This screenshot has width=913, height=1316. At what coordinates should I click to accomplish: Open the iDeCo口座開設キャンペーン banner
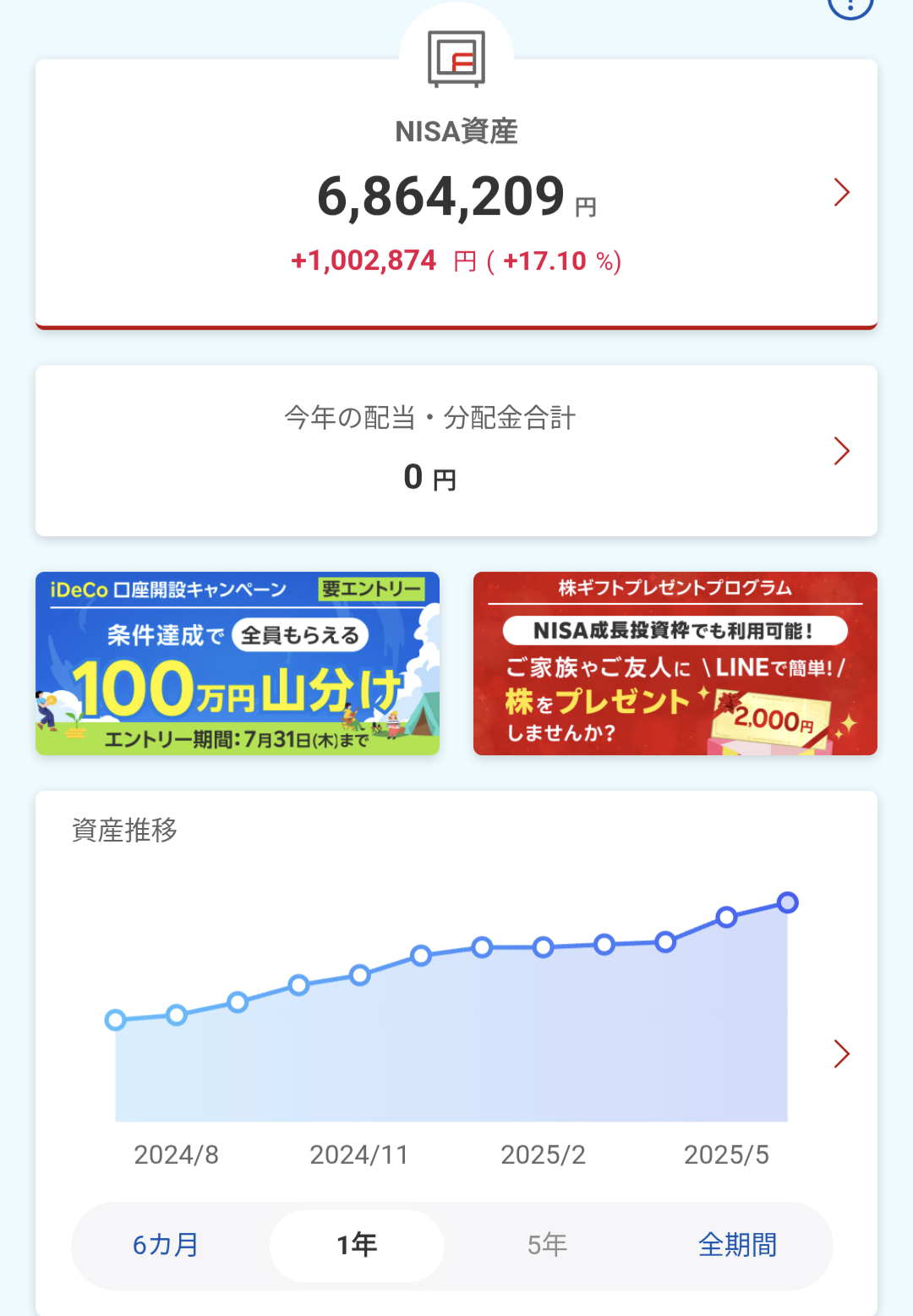238,664
